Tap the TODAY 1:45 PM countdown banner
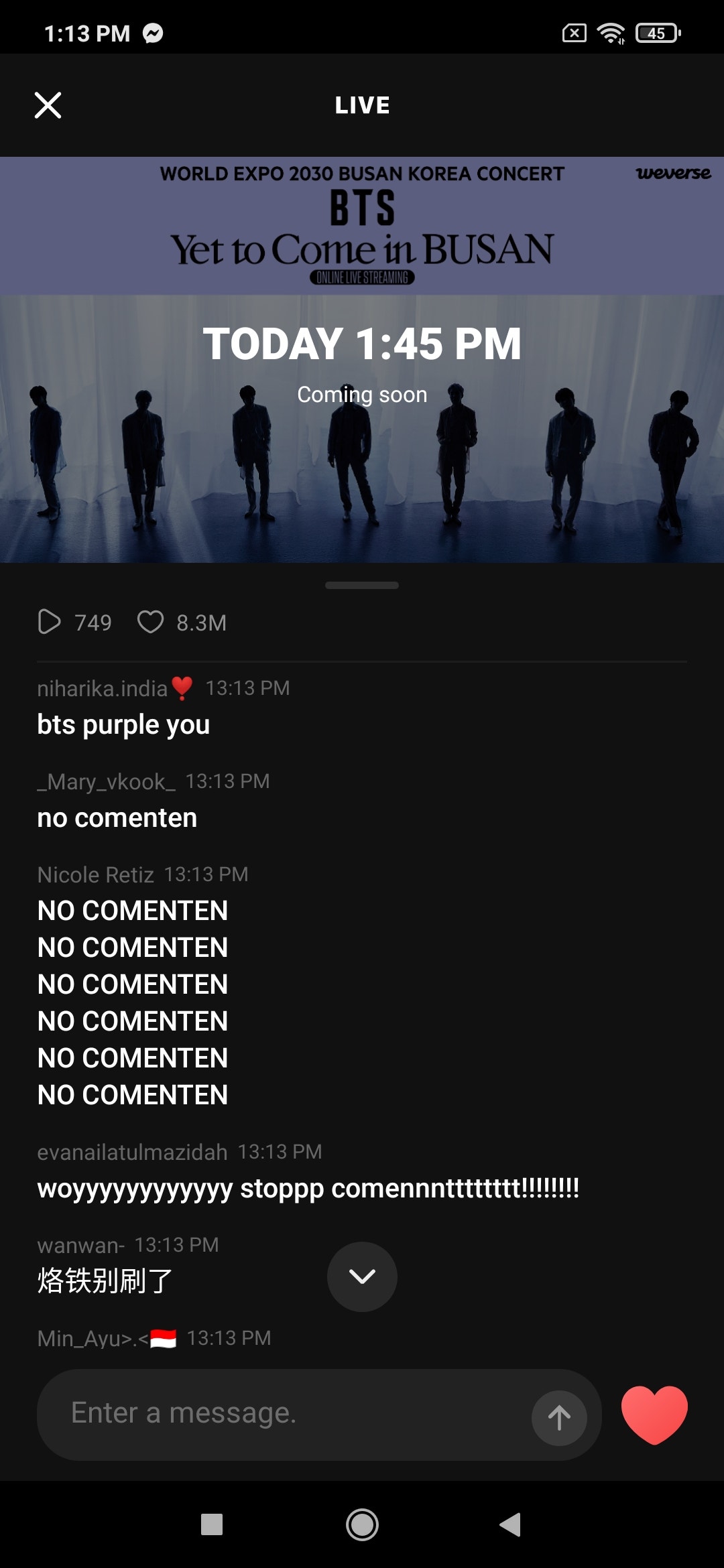724x1568 pixels. tap(362, 344)
